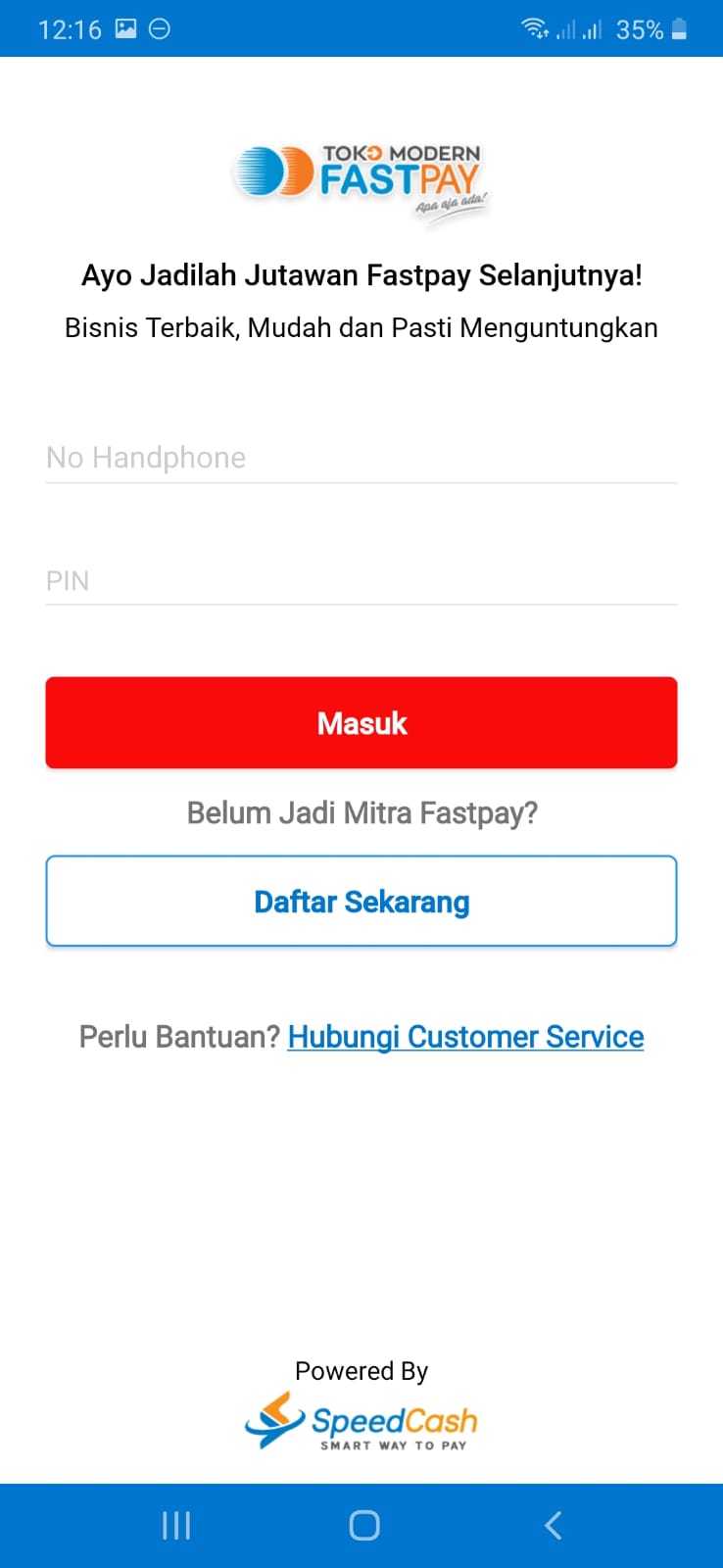
Task: Click the WiFi icon in the status bar
Action: 535,28
